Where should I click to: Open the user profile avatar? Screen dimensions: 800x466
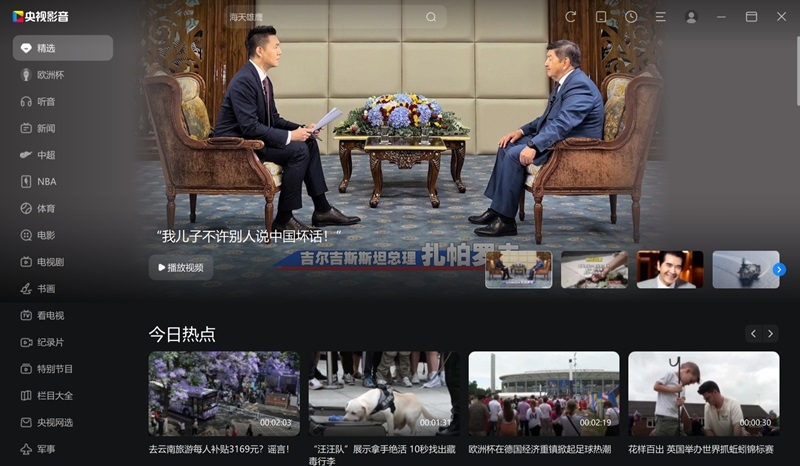[691, 17]
